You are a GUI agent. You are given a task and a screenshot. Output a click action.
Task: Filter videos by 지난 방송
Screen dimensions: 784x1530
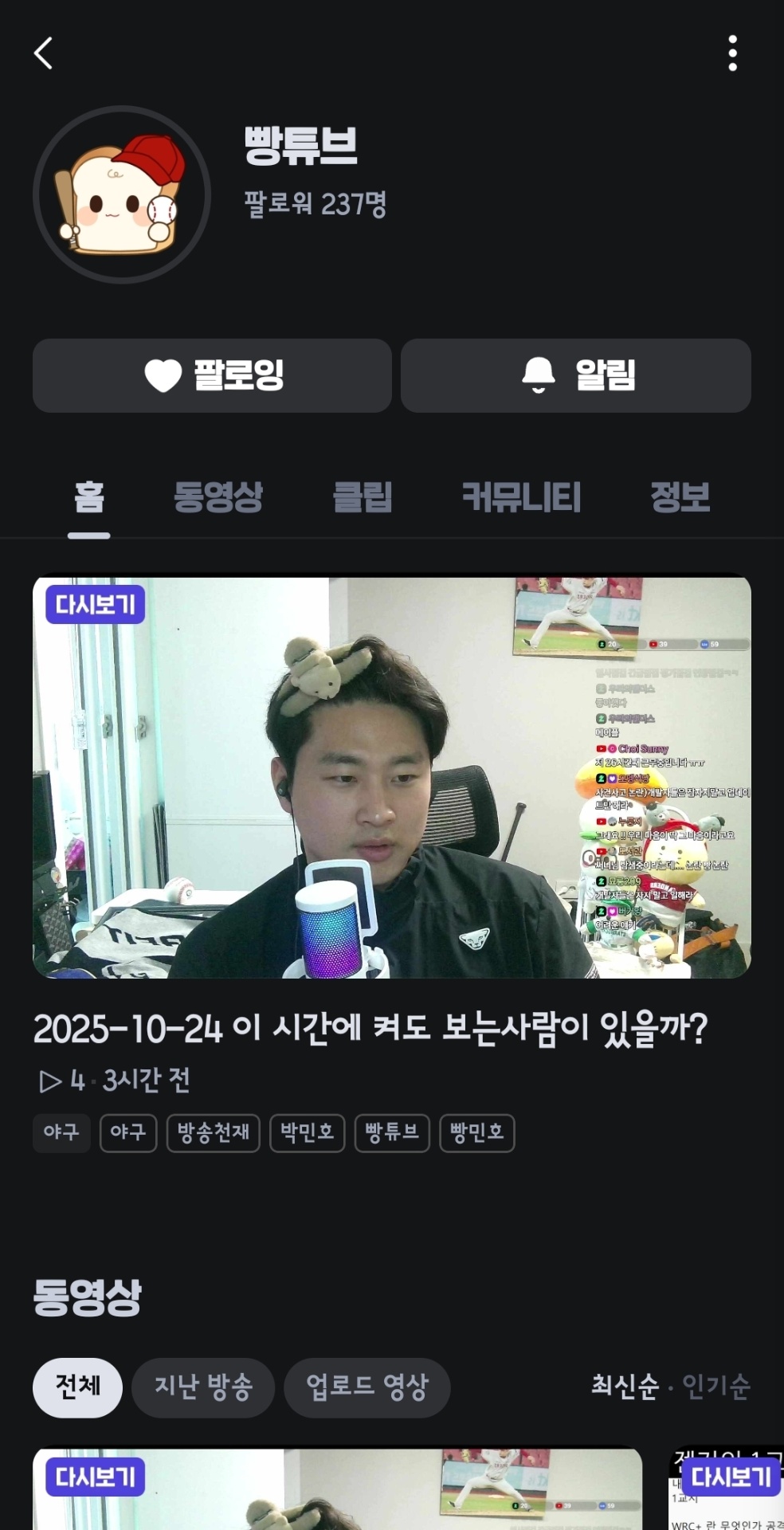pos(203,1387)
